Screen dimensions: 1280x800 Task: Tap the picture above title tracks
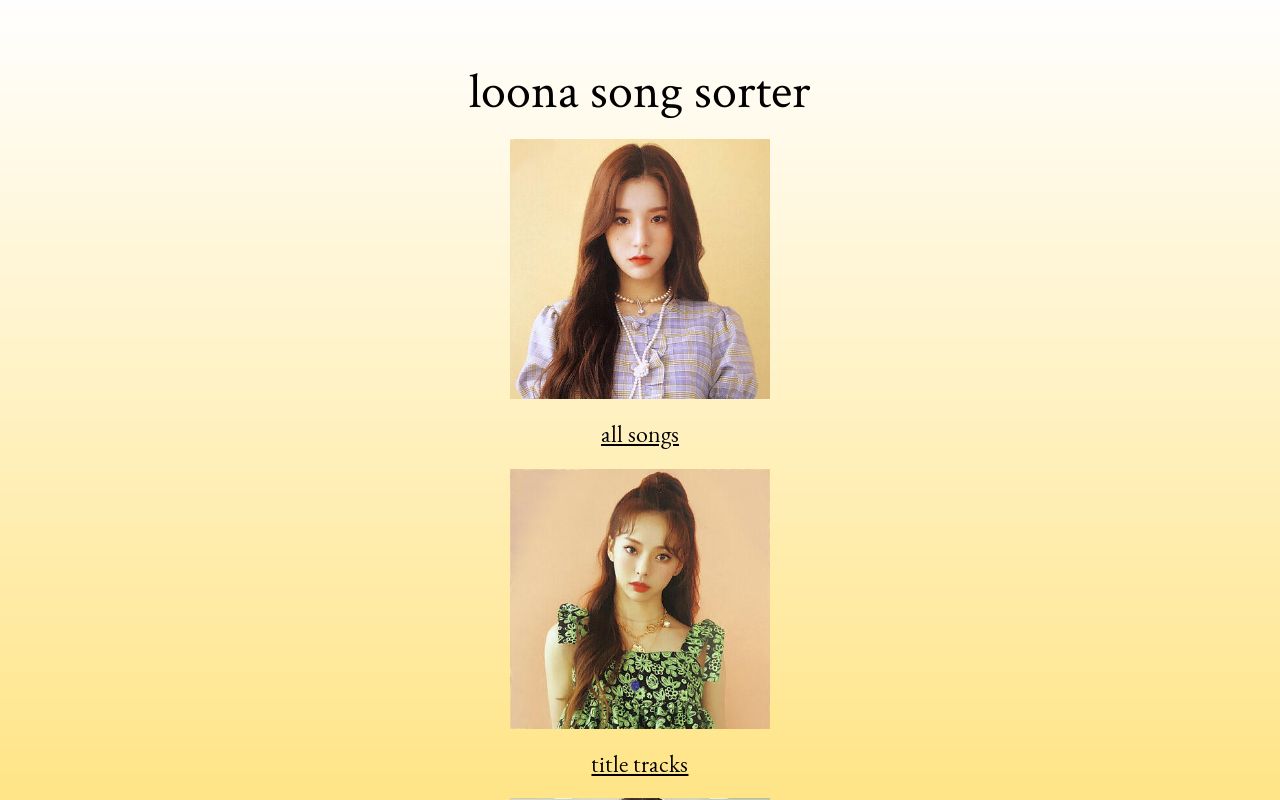point(639,599)
